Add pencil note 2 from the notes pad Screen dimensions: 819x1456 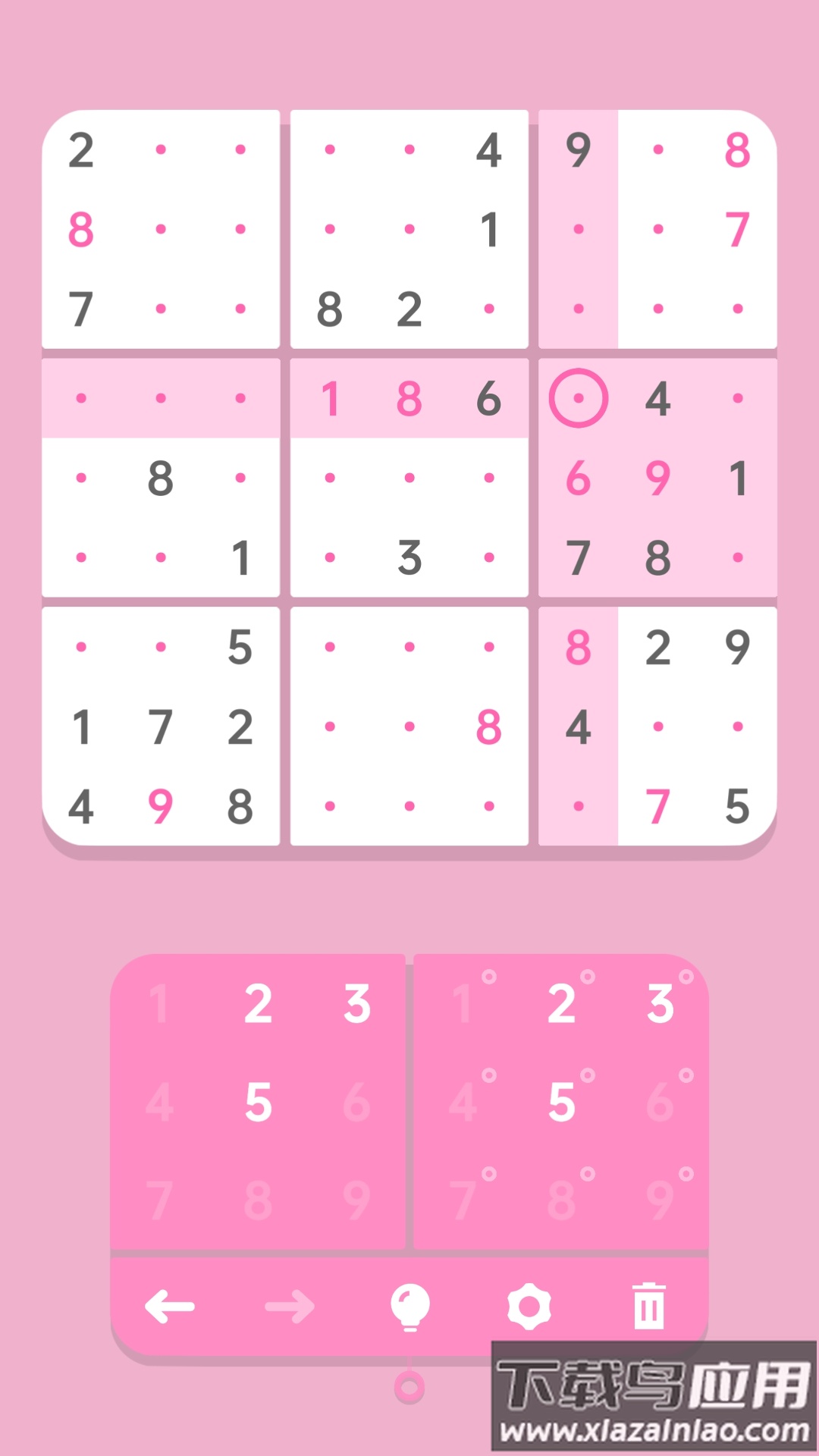[x=563, y=1004]
